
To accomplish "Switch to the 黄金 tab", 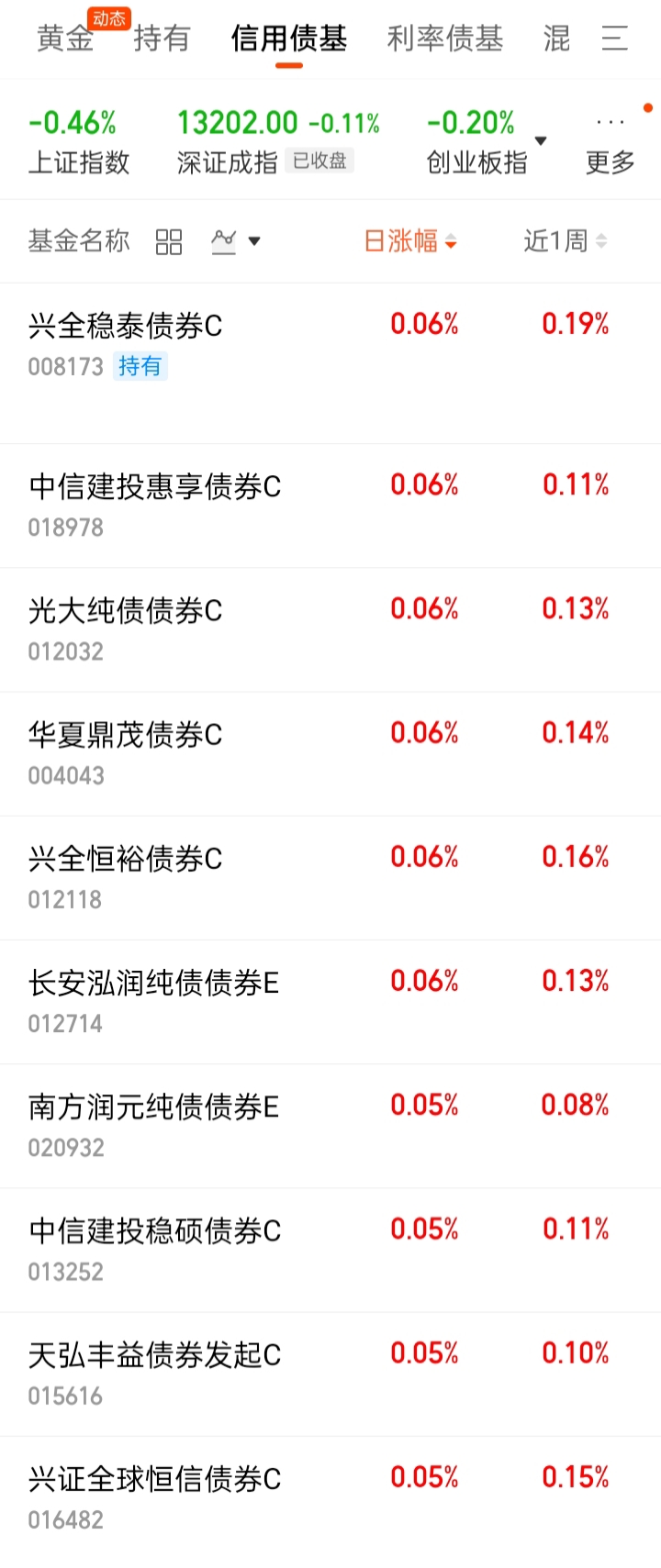I will coord(65,39).
